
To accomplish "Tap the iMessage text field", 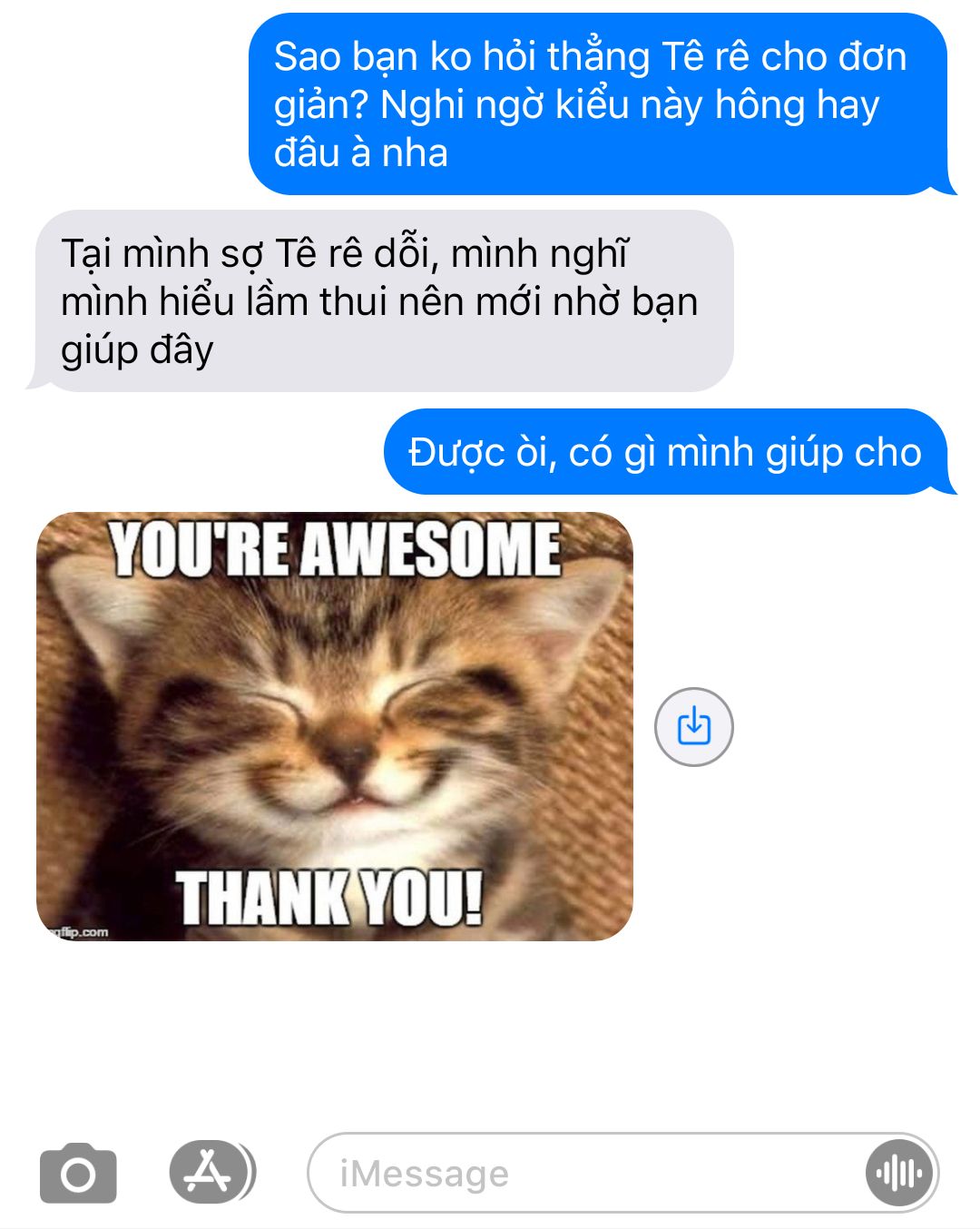I will coord(581,1174).
